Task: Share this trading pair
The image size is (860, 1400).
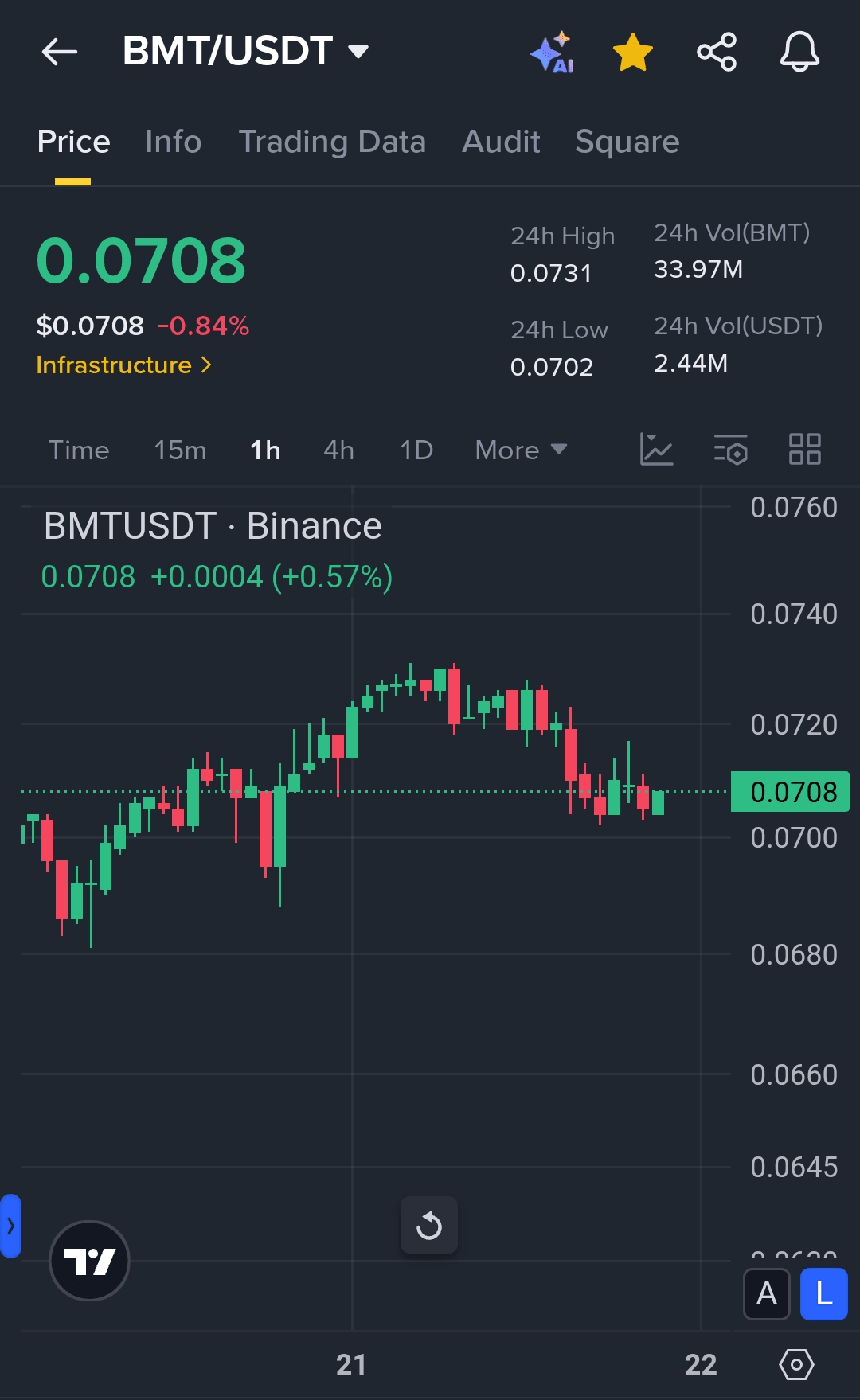Action: 717,53
